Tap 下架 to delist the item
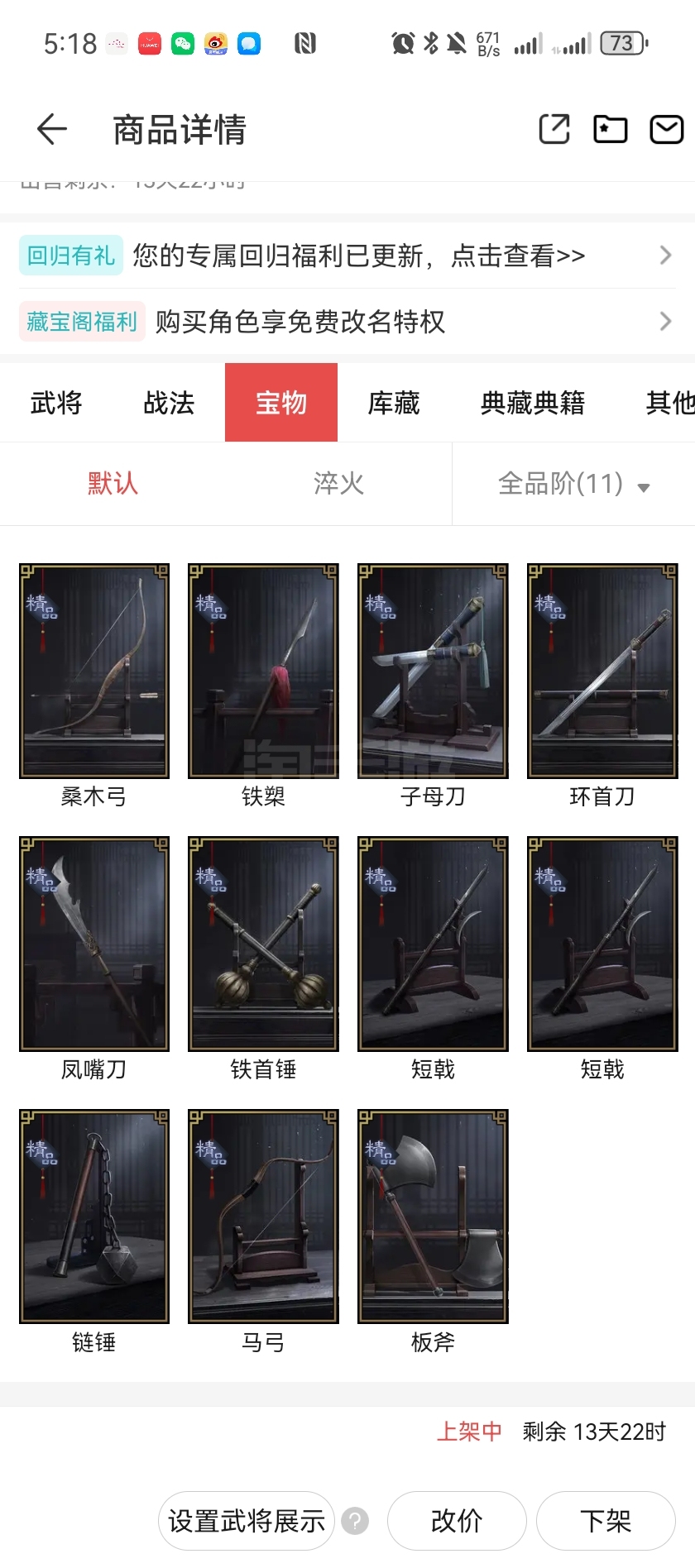This screenshot has height=1568, width=695. click(x=606, y=1521)
